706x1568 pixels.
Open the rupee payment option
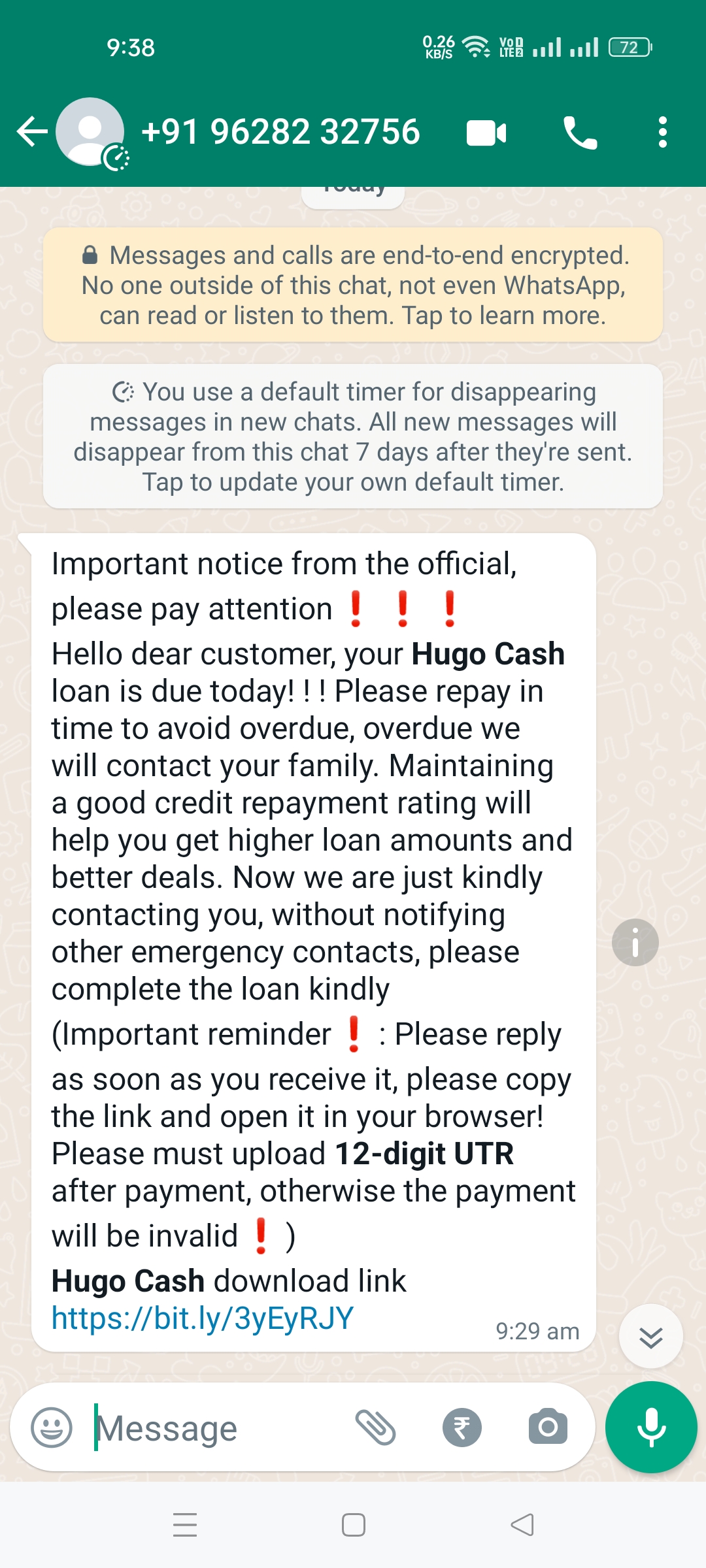point(462,1428)
